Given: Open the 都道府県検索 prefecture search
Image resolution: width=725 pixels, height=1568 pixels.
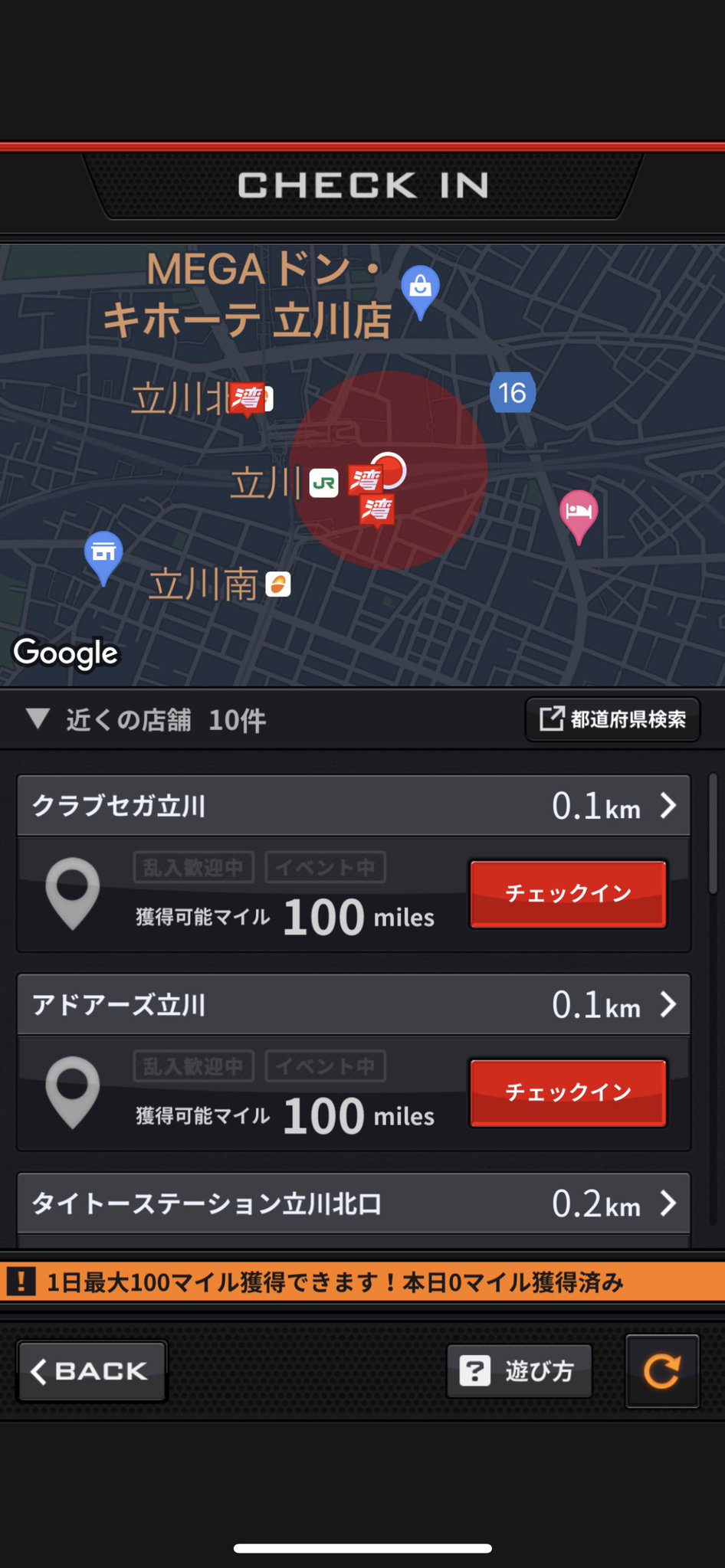Looking at the screenshot, I should (612, 719).
